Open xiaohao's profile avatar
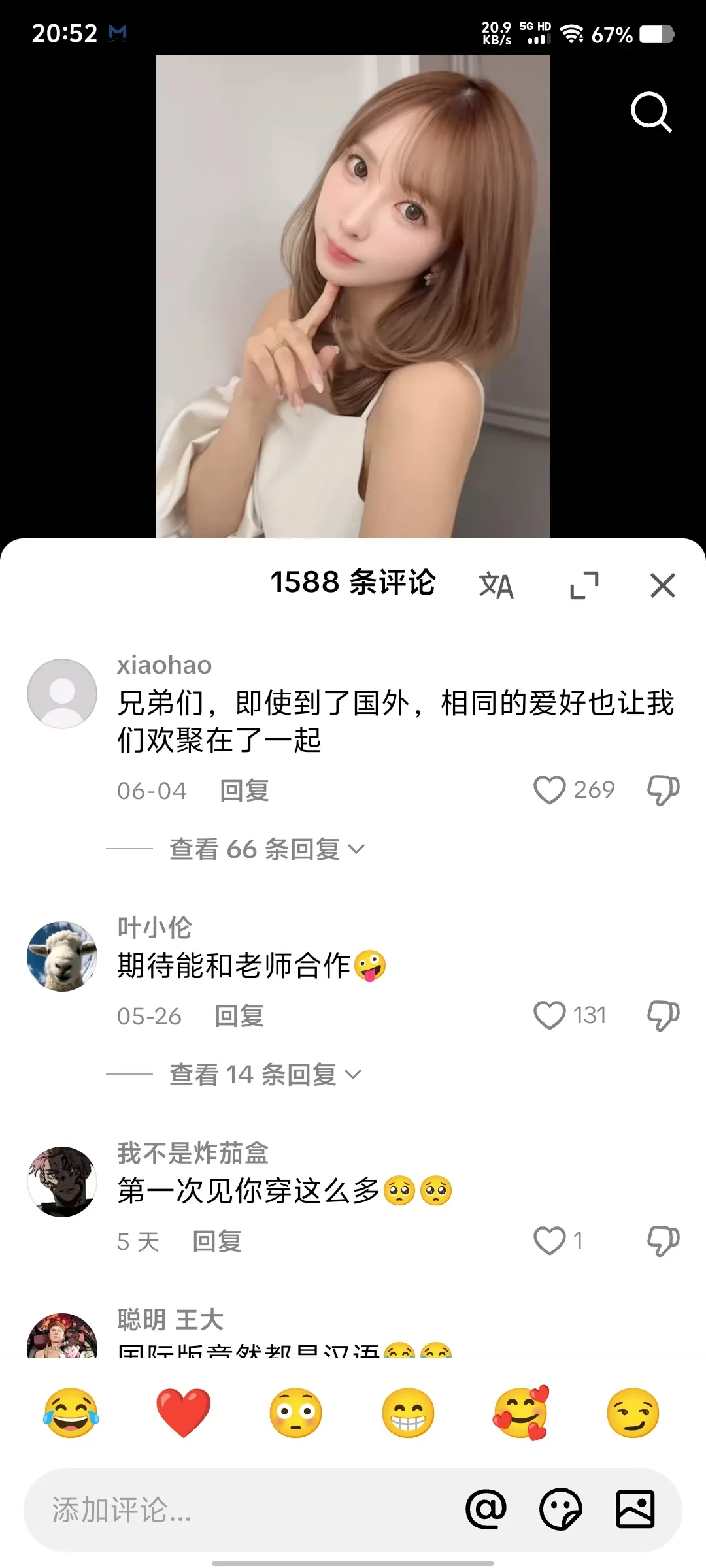Image resolution: width=706 pixels, height=1568 pixels. 62,693
